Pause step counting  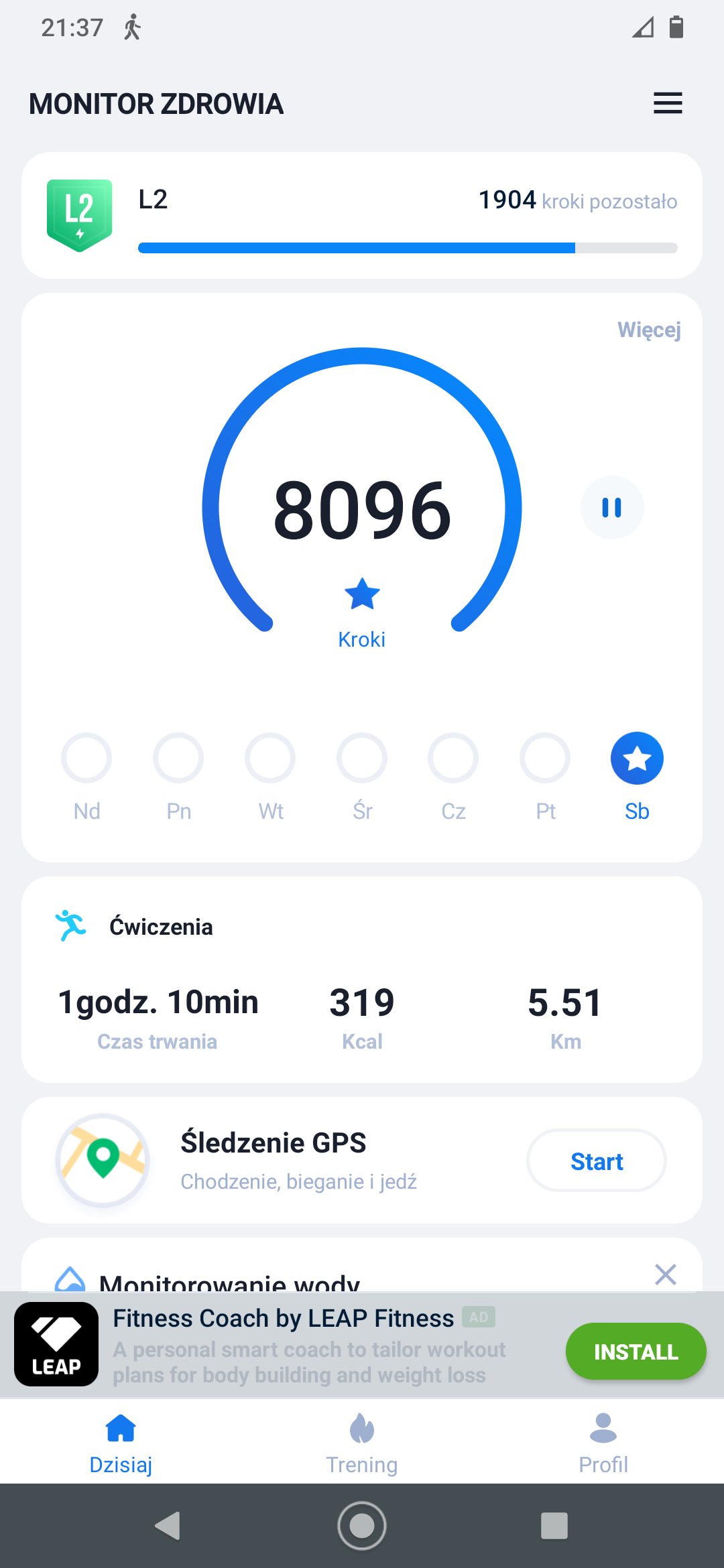pyautogui.click(x=611, y=507)
